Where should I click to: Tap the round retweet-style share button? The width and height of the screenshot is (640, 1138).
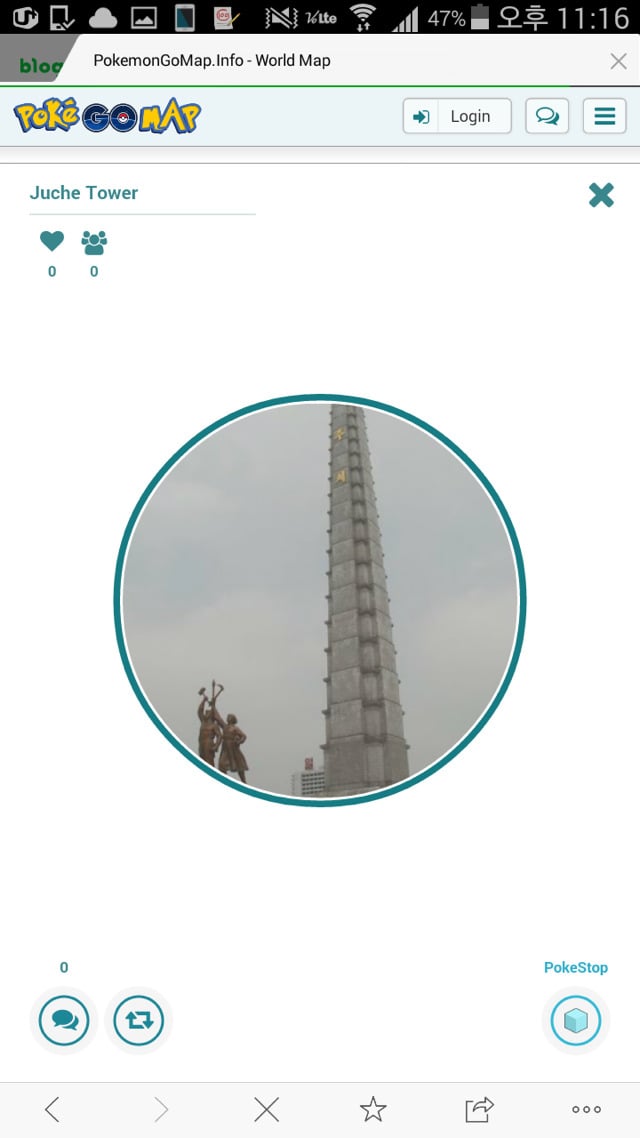pyautogui.click(x=139, y=1020)
